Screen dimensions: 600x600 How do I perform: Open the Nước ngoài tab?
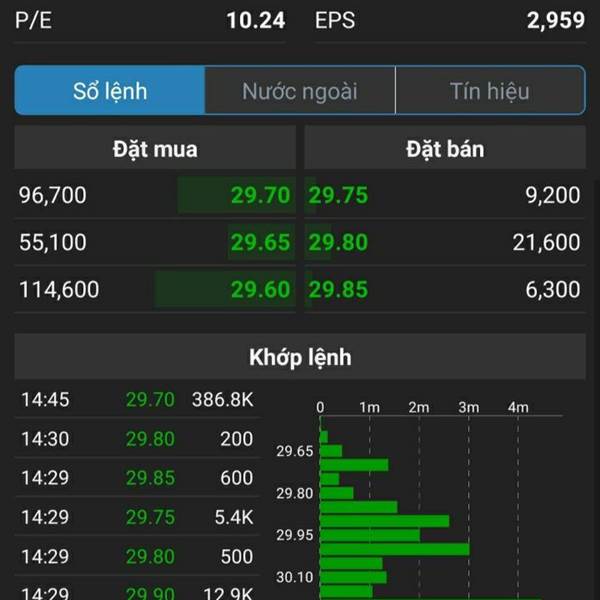click(300, 91)
